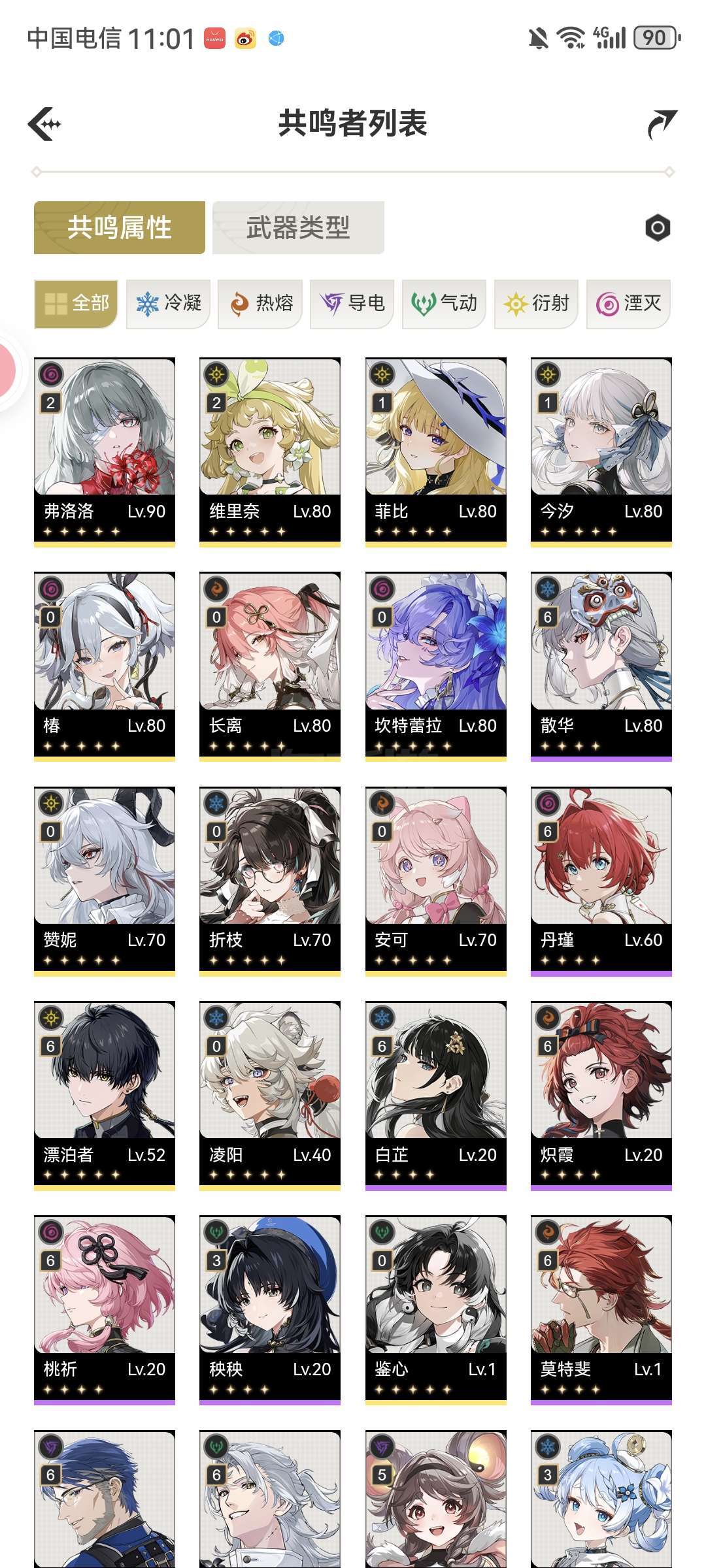Open 鉴心 character card
The width and height of the screenshot is (706, 1568).
click(436, 1310)
